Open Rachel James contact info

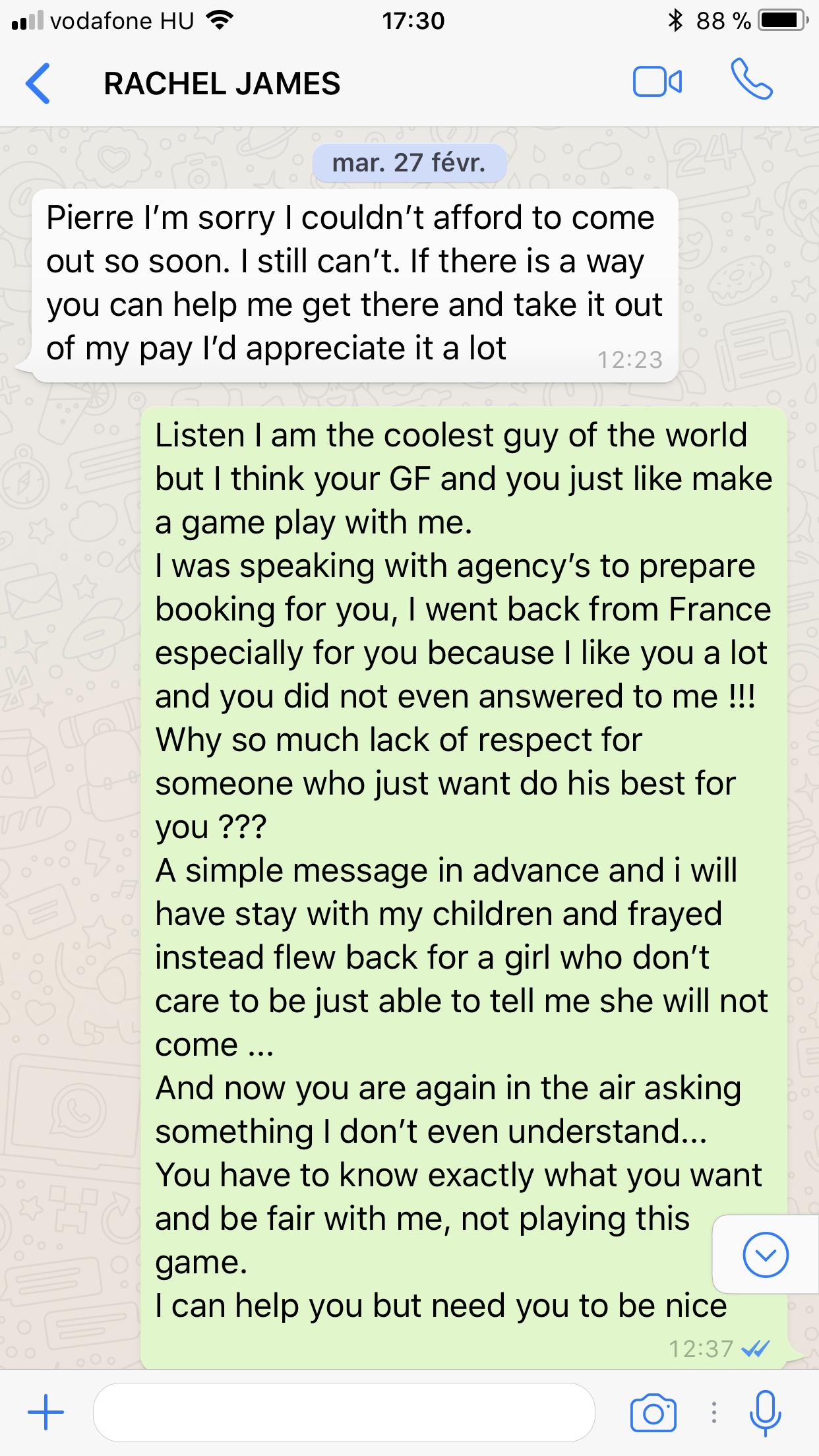(222, 84)
